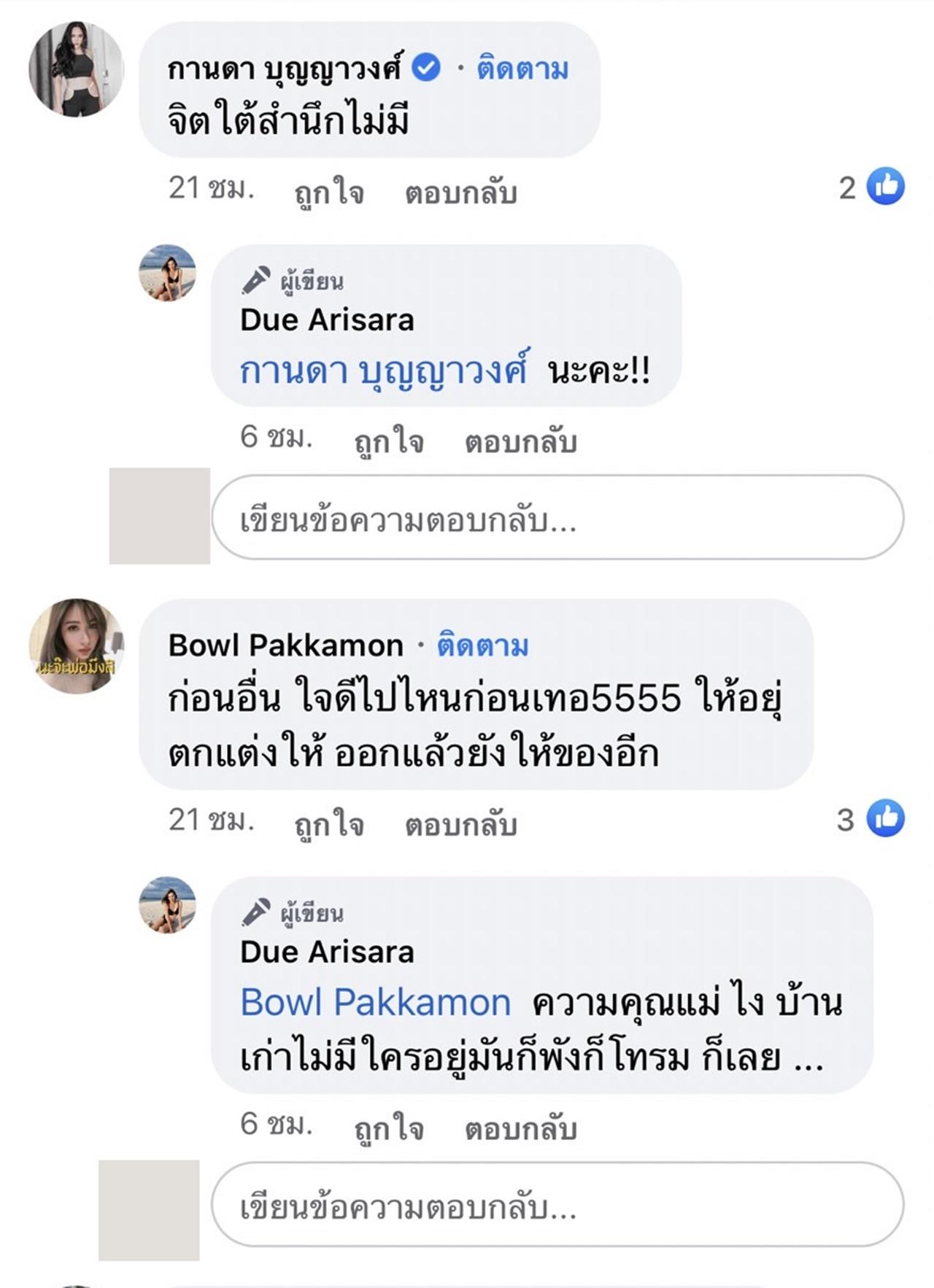Reply to กานดา บุญญาวงศ์'s comment
Image resolution: width=934 pixels, height=1288 pixels.
coord(460,193)
